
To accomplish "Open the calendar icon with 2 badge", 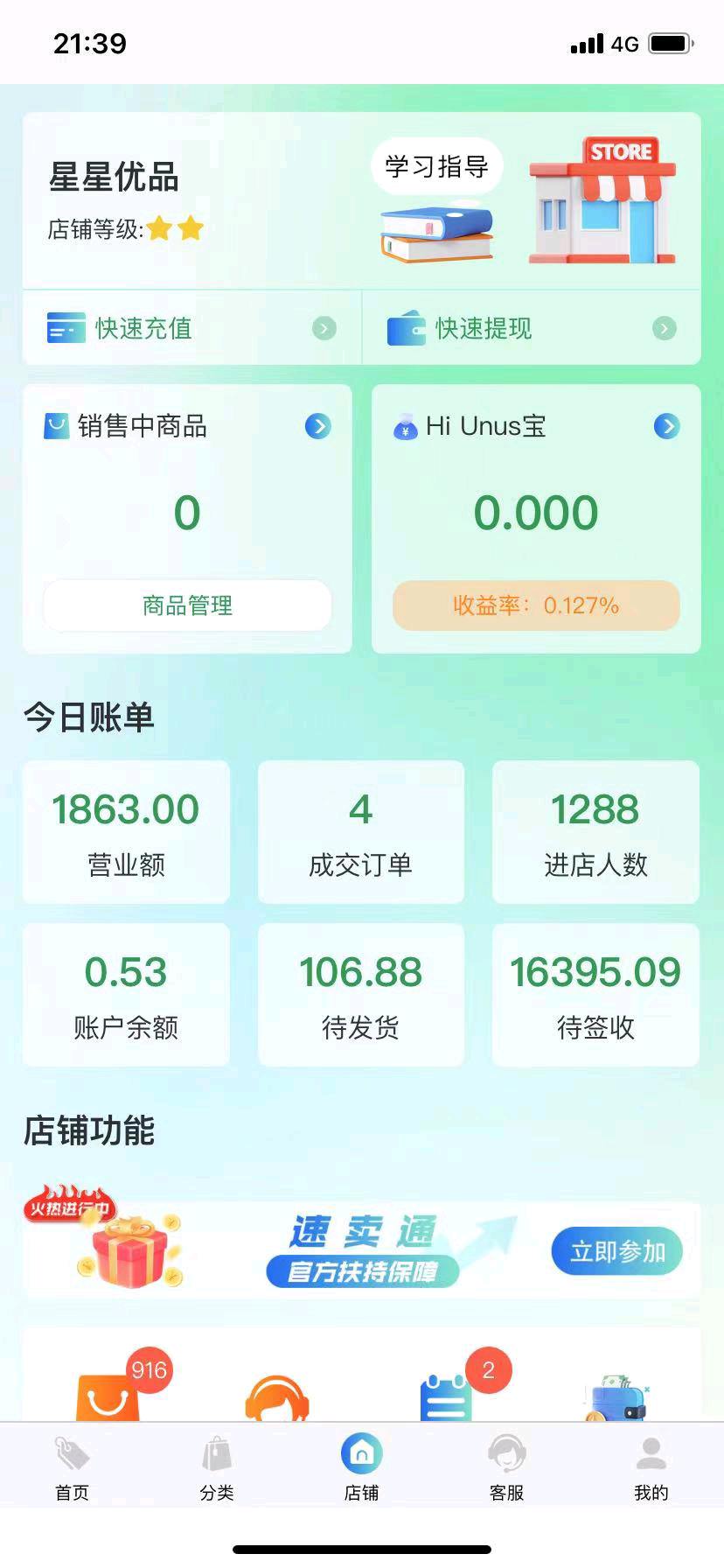I will (446, 1395).
